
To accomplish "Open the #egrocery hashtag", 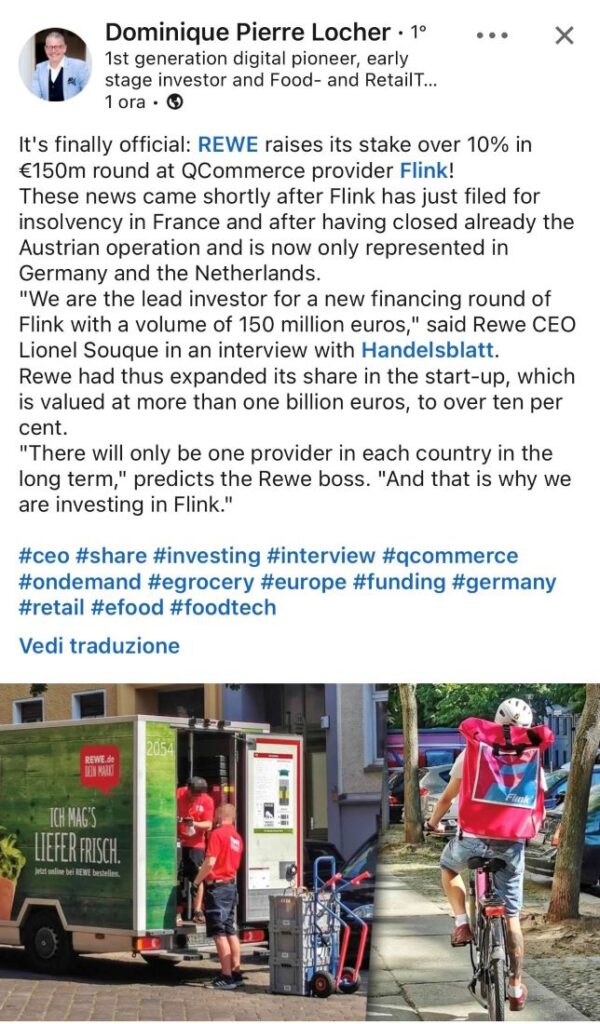I will tap(205, 581).
